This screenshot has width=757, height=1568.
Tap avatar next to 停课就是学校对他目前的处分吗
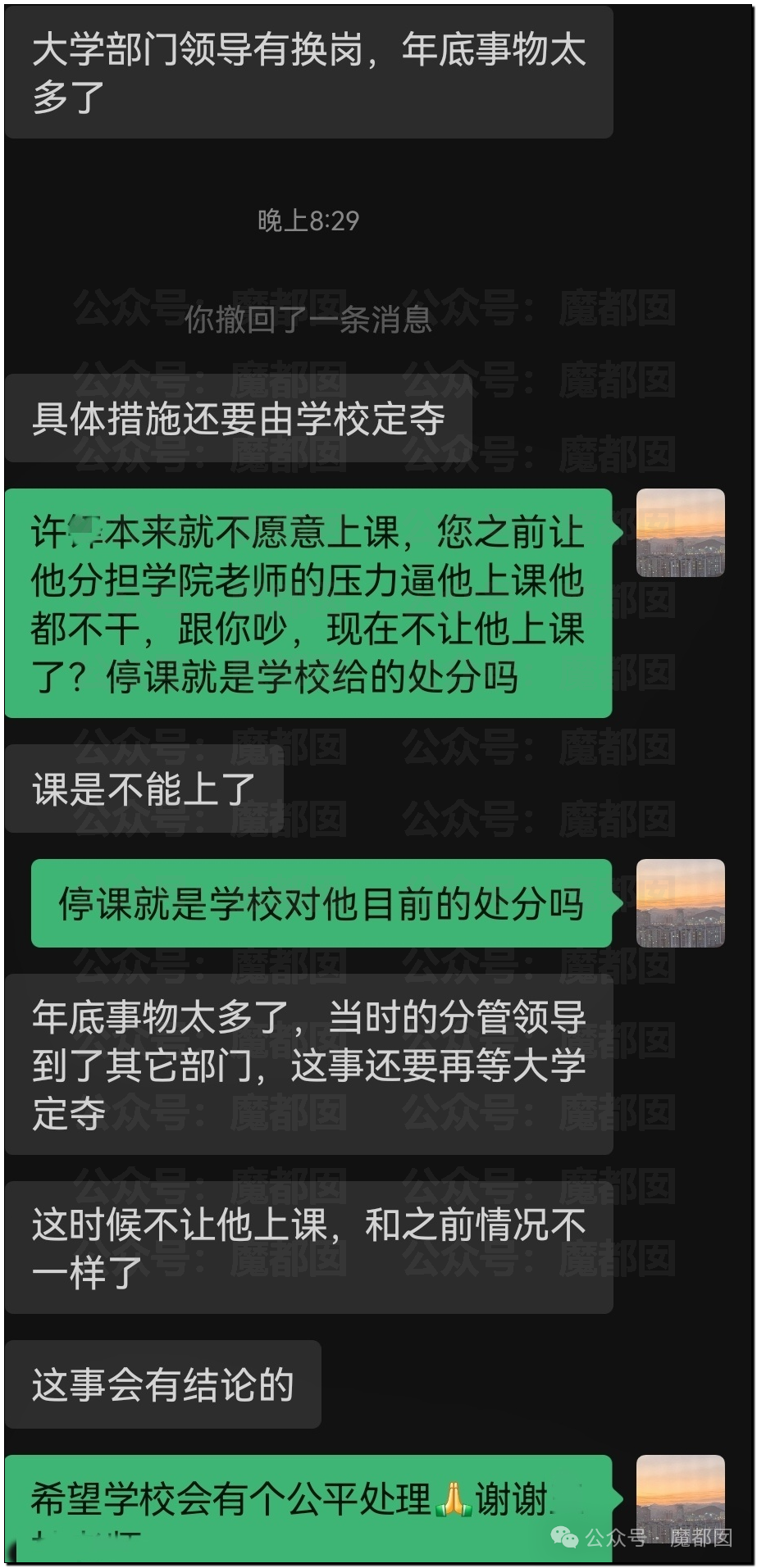(680, 902)
